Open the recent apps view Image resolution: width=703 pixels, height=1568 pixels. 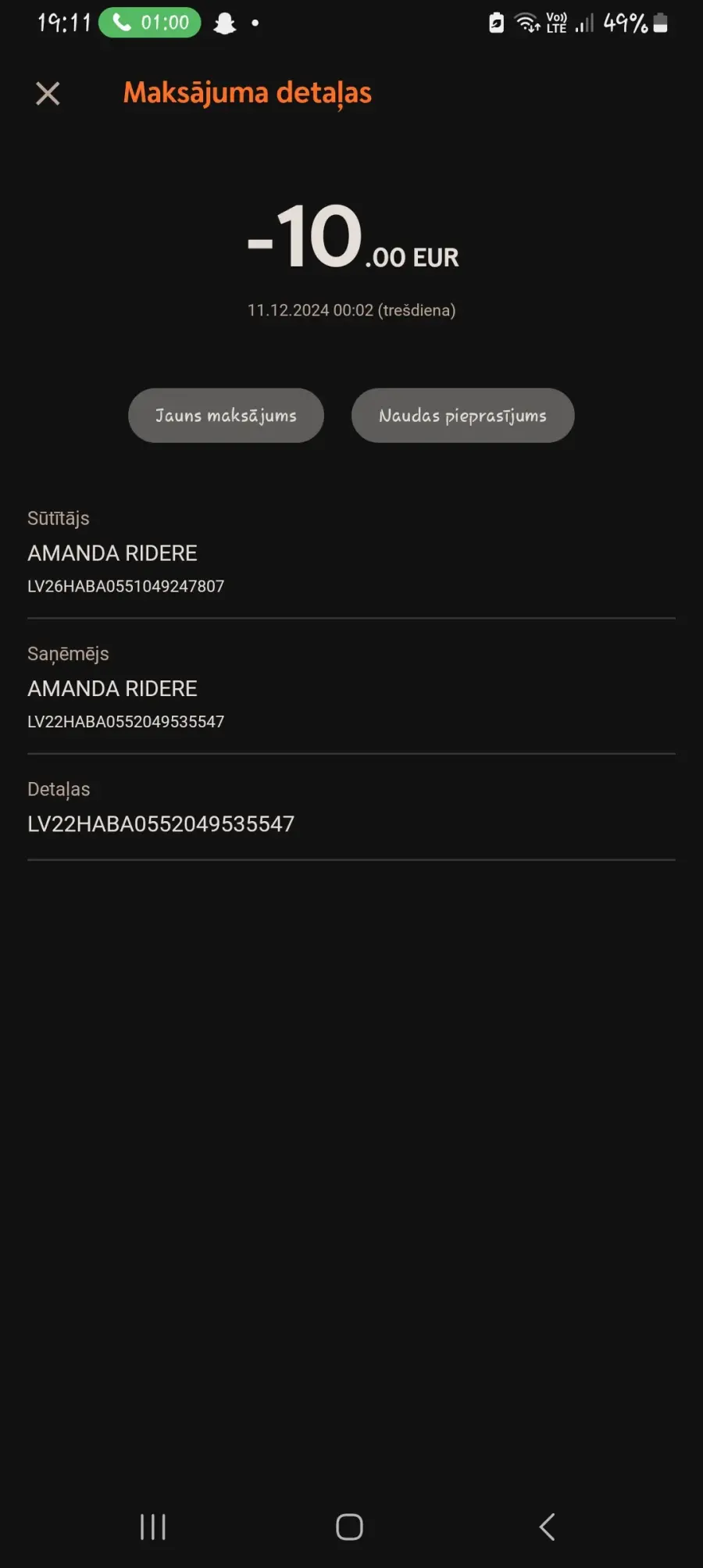[x=153, y=1527]
